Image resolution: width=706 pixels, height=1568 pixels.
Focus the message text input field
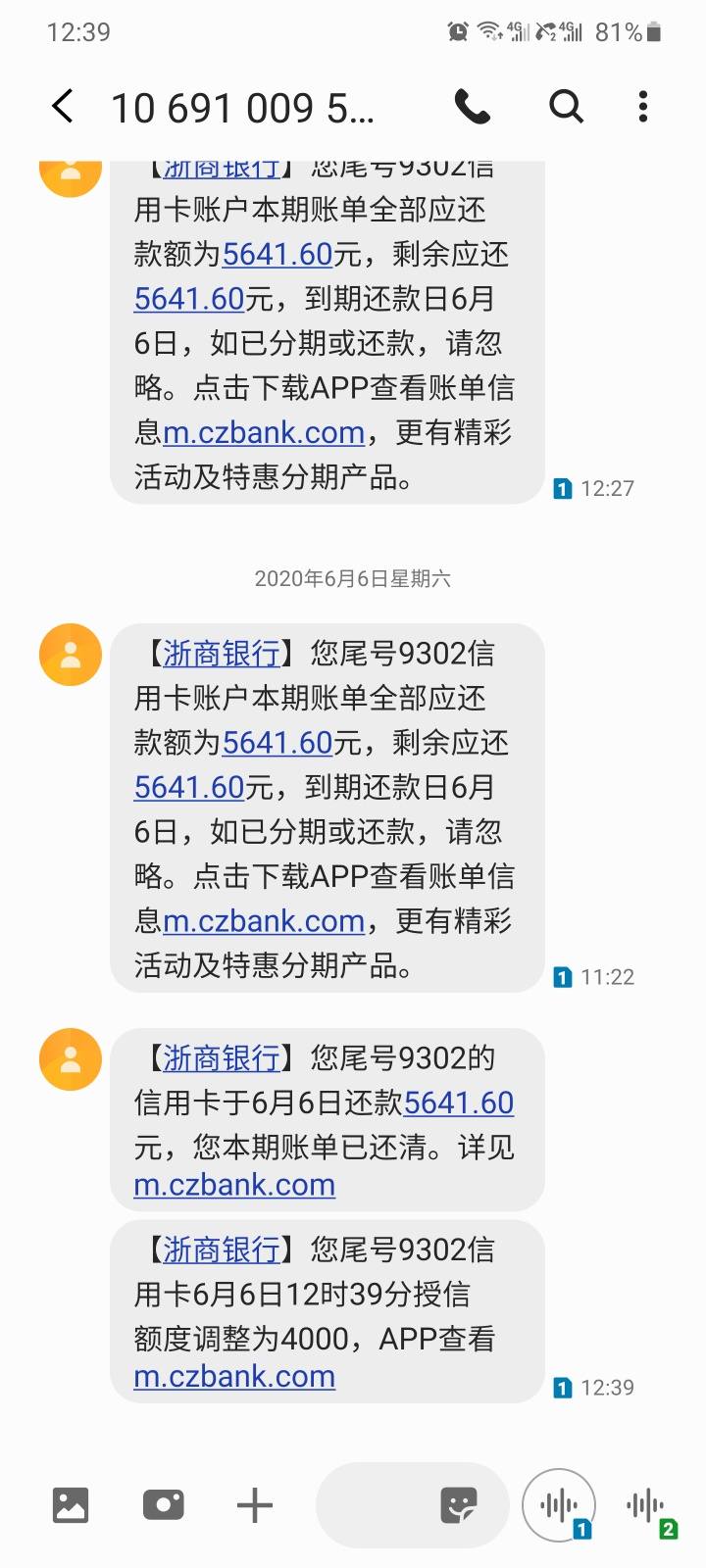point(378,1504)
